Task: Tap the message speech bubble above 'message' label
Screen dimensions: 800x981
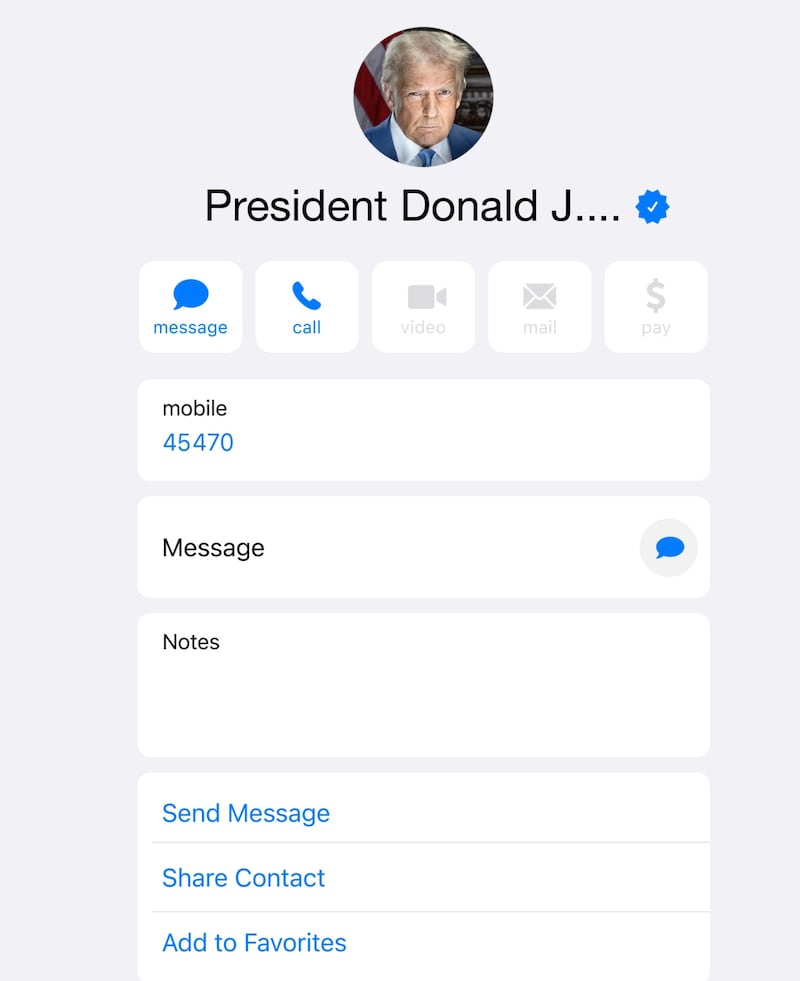Action: [190, 295]
